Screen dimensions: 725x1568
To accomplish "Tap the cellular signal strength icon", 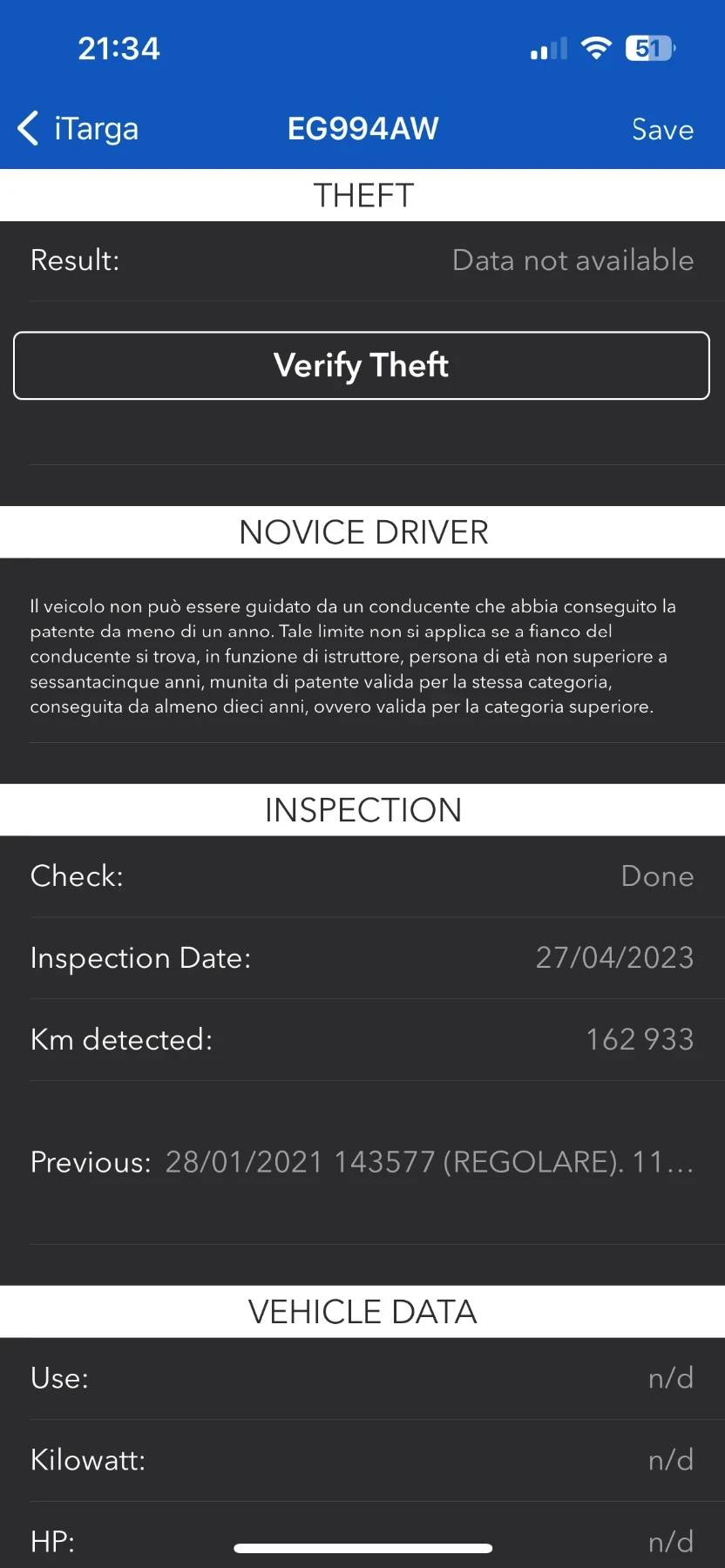I will pyautogui.click(x=547, y=50).
